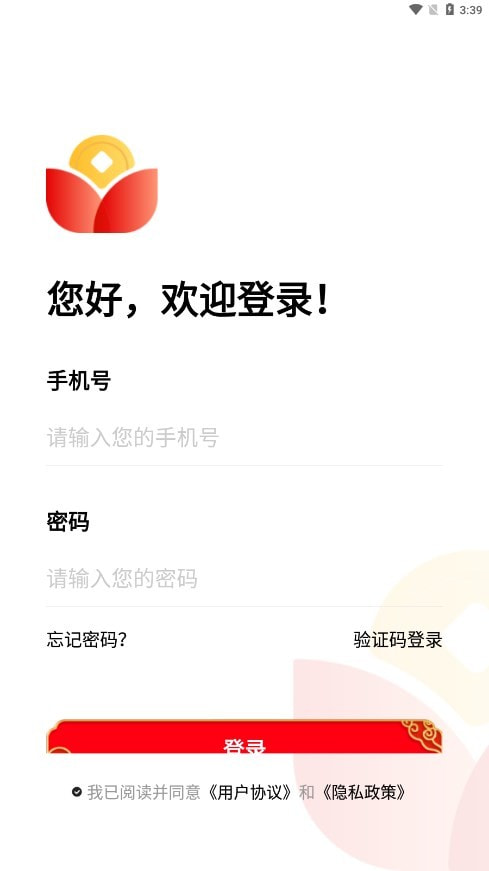Tap the phone number input field
The image size is (489, 871).
click(244, 438)
